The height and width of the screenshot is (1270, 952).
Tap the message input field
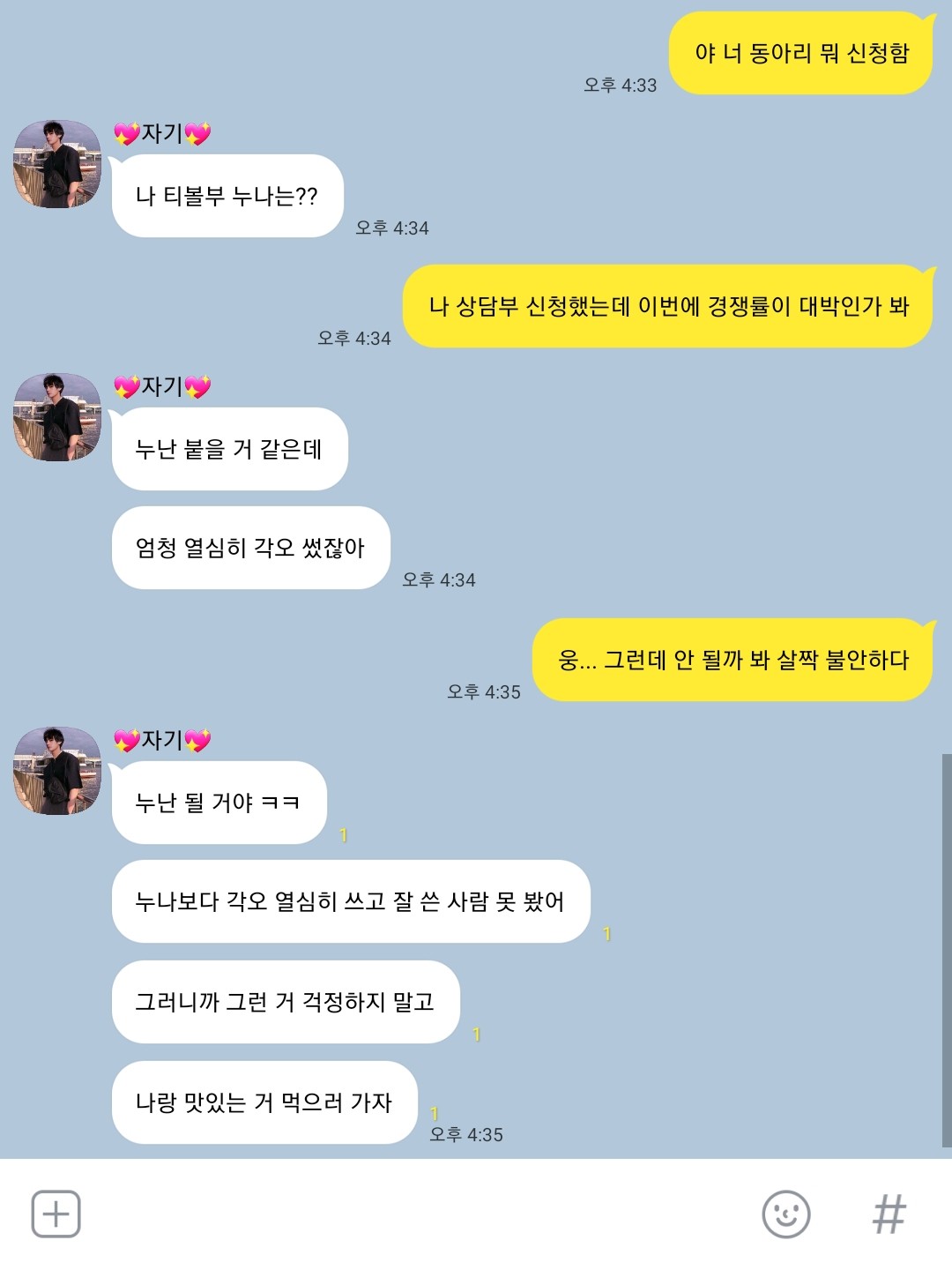coord(414,1214)
